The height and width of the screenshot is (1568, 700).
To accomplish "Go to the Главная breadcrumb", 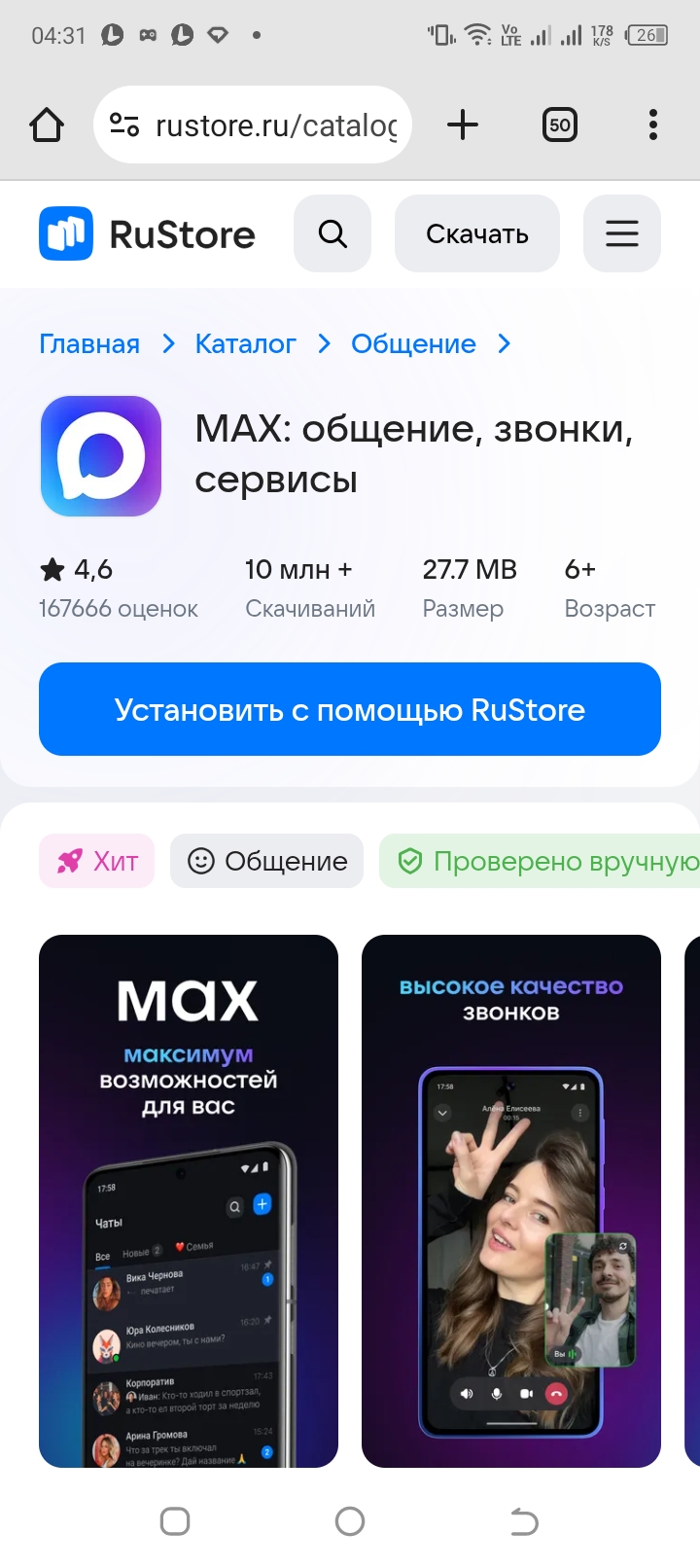I will click(89, 344).
